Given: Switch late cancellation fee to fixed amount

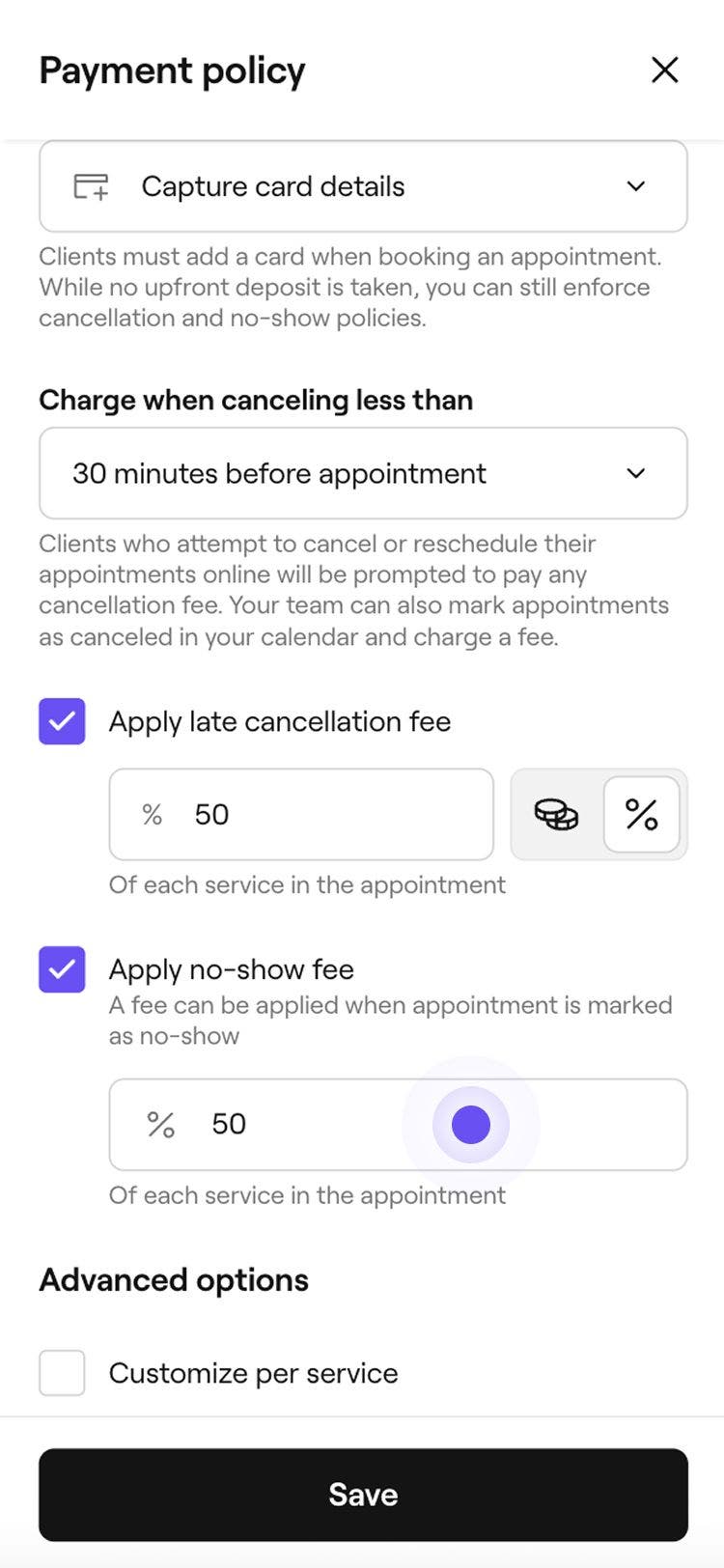Looking at the screenshot, I should tap(557, 814).
